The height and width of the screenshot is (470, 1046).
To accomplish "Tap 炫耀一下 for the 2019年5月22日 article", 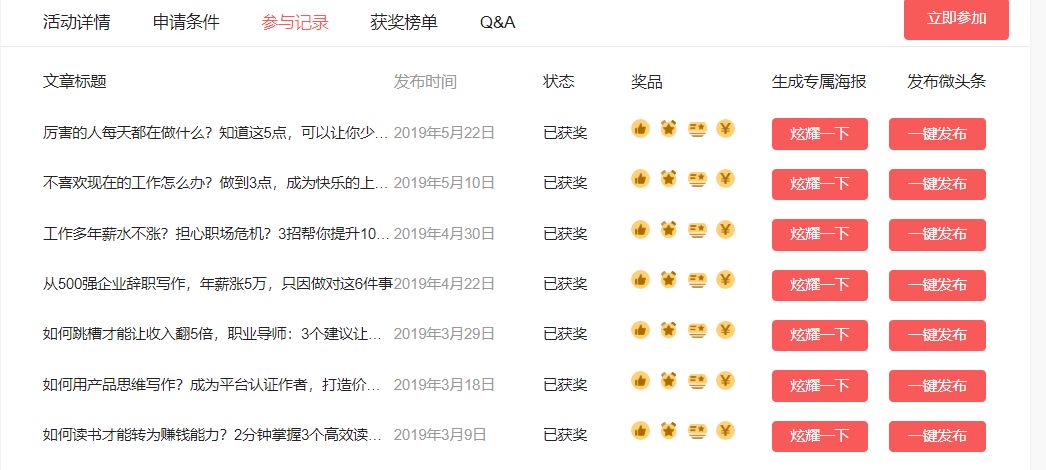I will (819, 134).
